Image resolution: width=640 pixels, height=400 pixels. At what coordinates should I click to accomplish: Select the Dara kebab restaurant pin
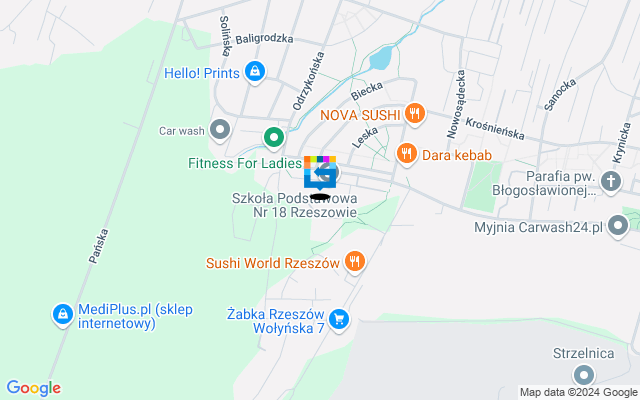(x=405, y=153)
